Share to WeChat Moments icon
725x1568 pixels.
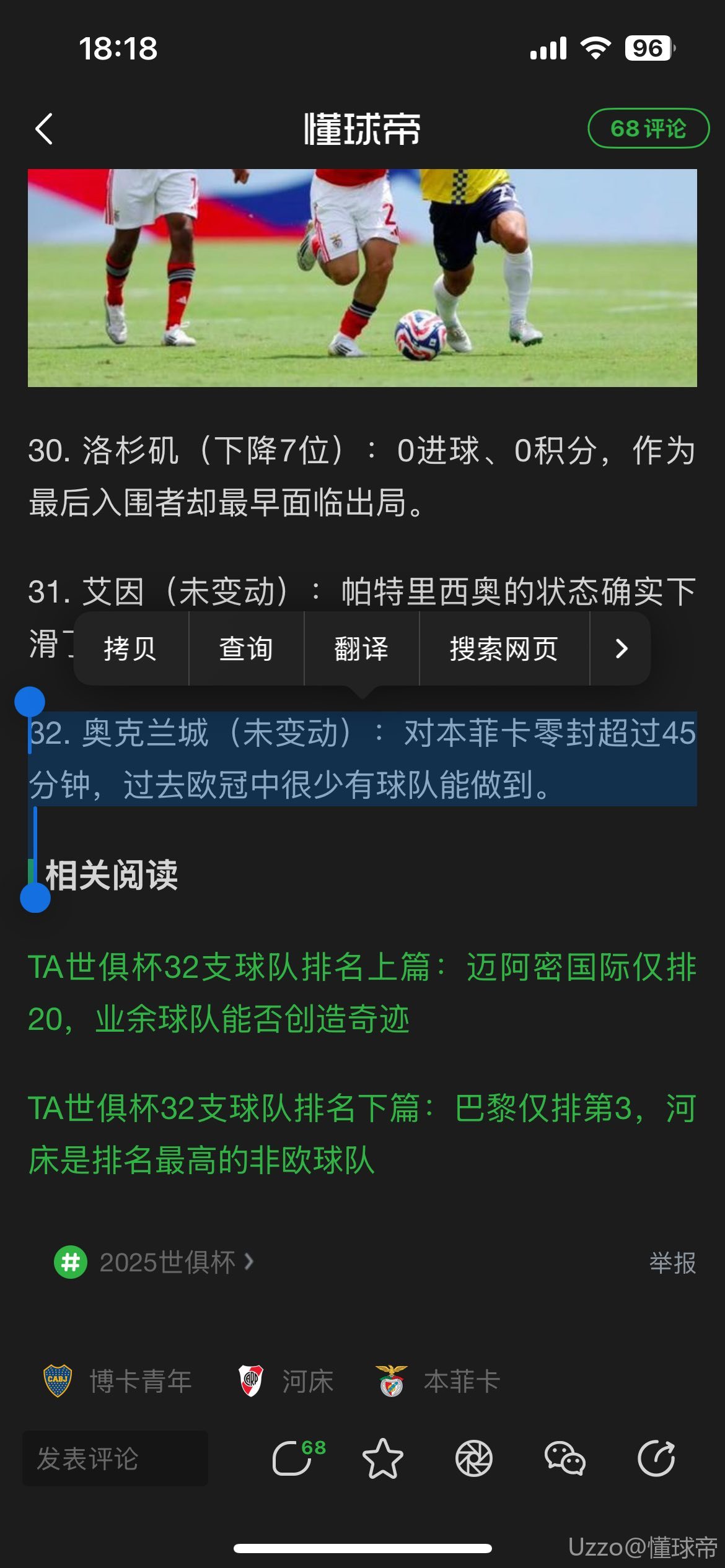(474, 1459)
